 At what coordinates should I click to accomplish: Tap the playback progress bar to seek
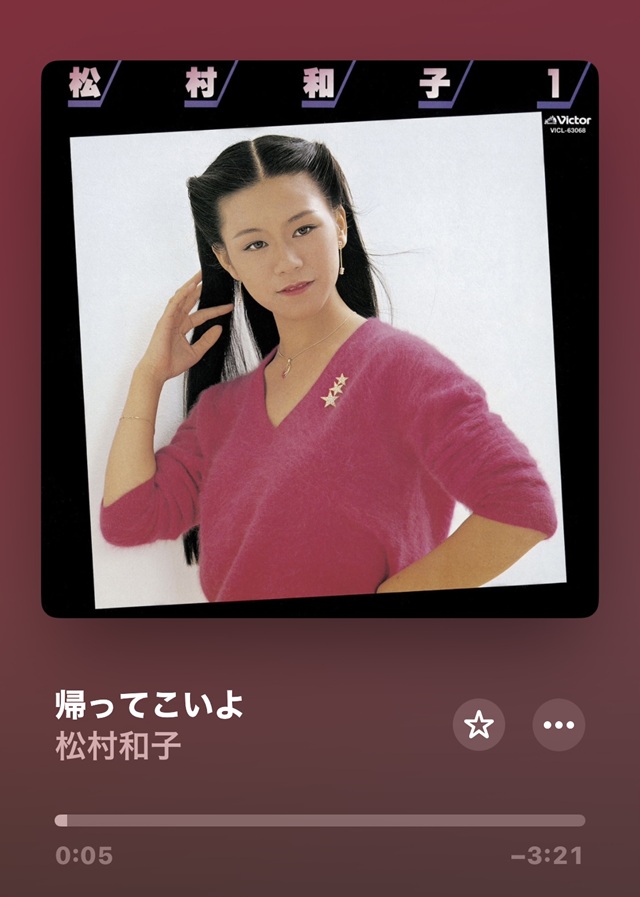320,820
